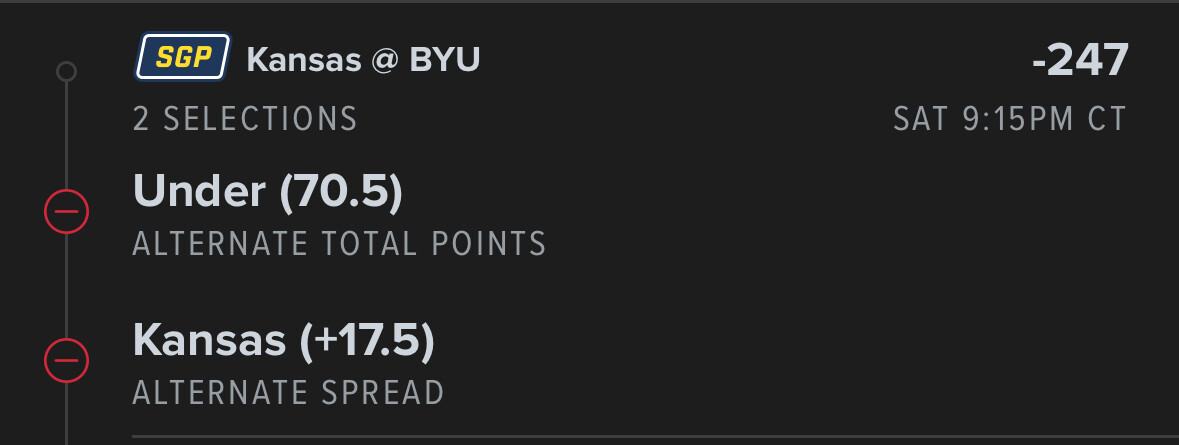Remove the Kansas (+17.5) selection
Screen dimensions: 1179x445
67,360
